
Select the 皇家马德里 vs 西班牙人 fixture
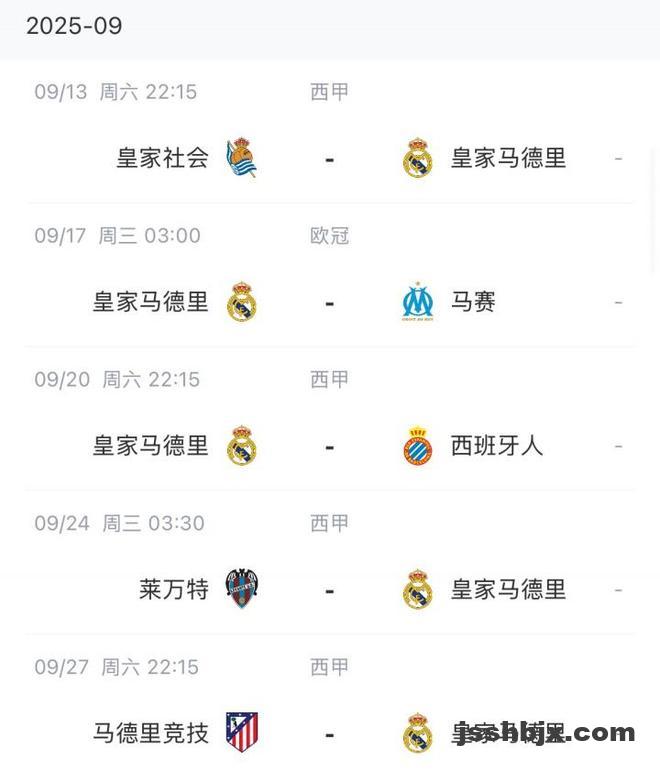tap(329, 446)
